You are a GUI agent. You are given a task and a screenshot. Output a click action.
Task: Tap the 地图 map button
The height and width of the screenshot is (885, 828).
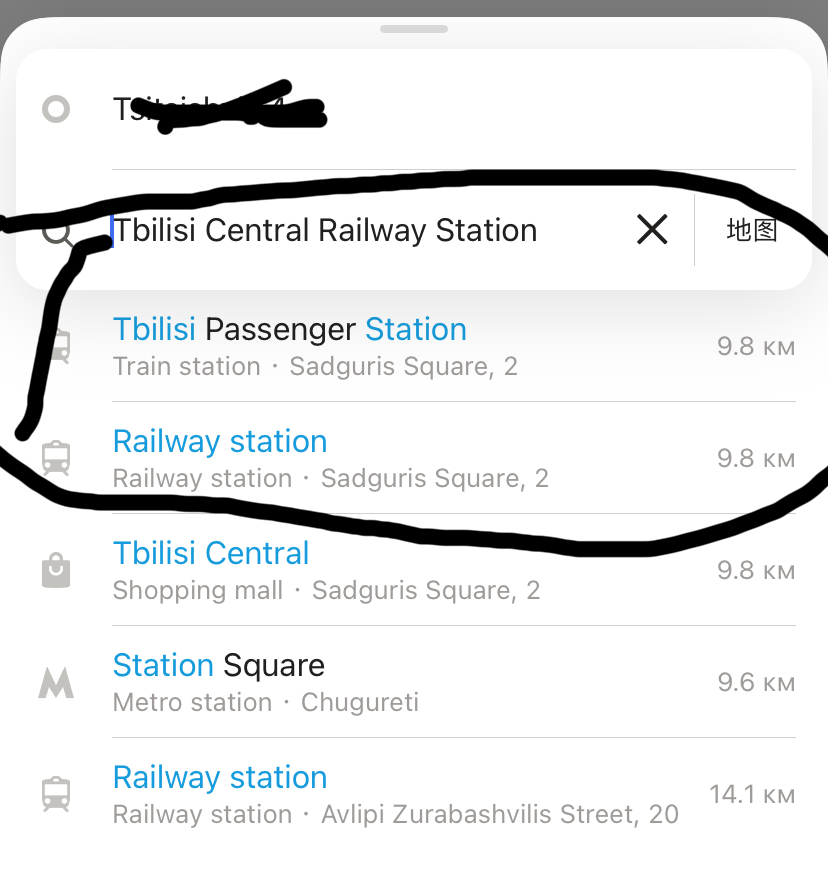click(x=751, y=231)
